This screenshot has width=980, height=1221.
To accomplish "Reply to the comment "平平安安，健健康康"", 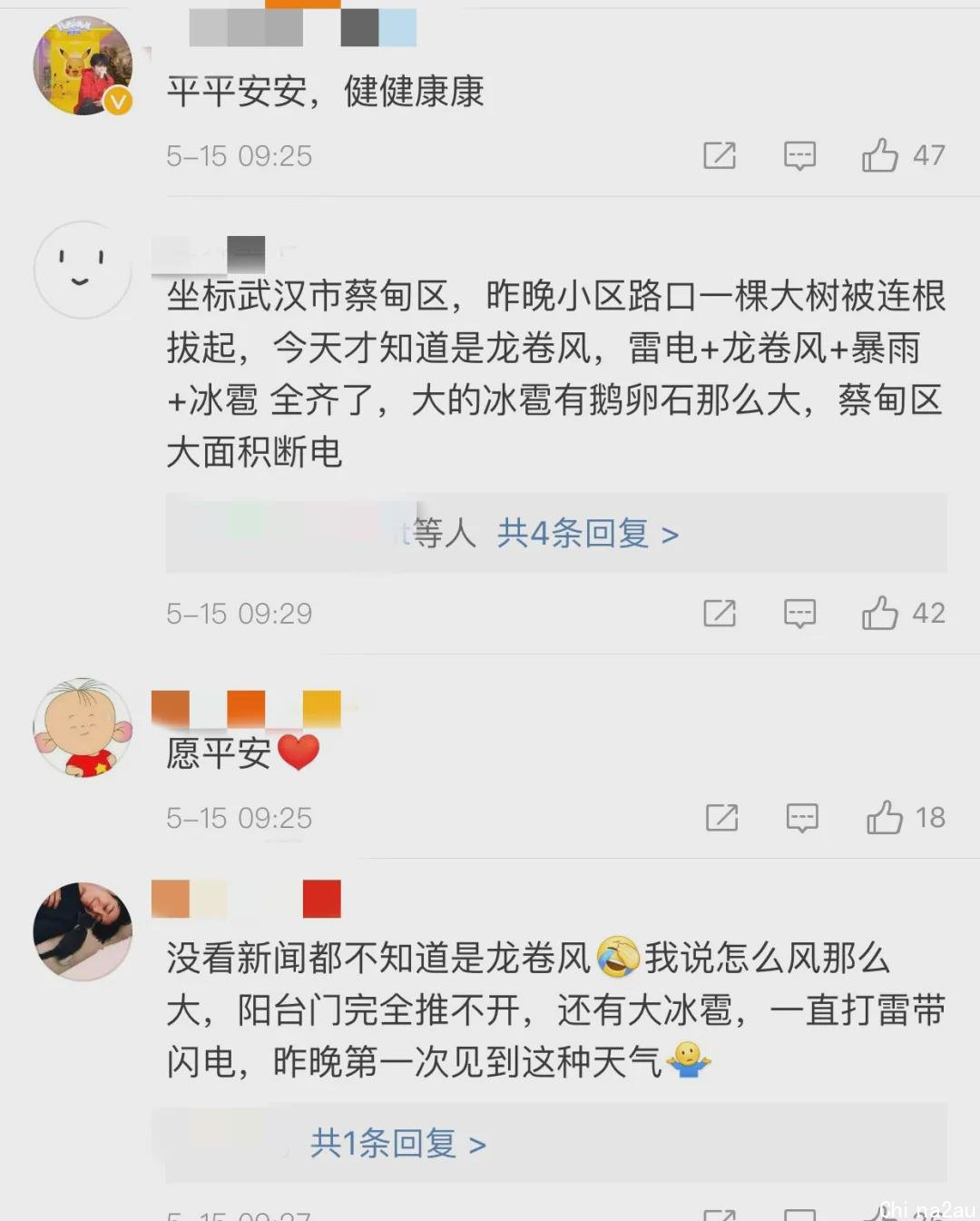I will 799,155.
